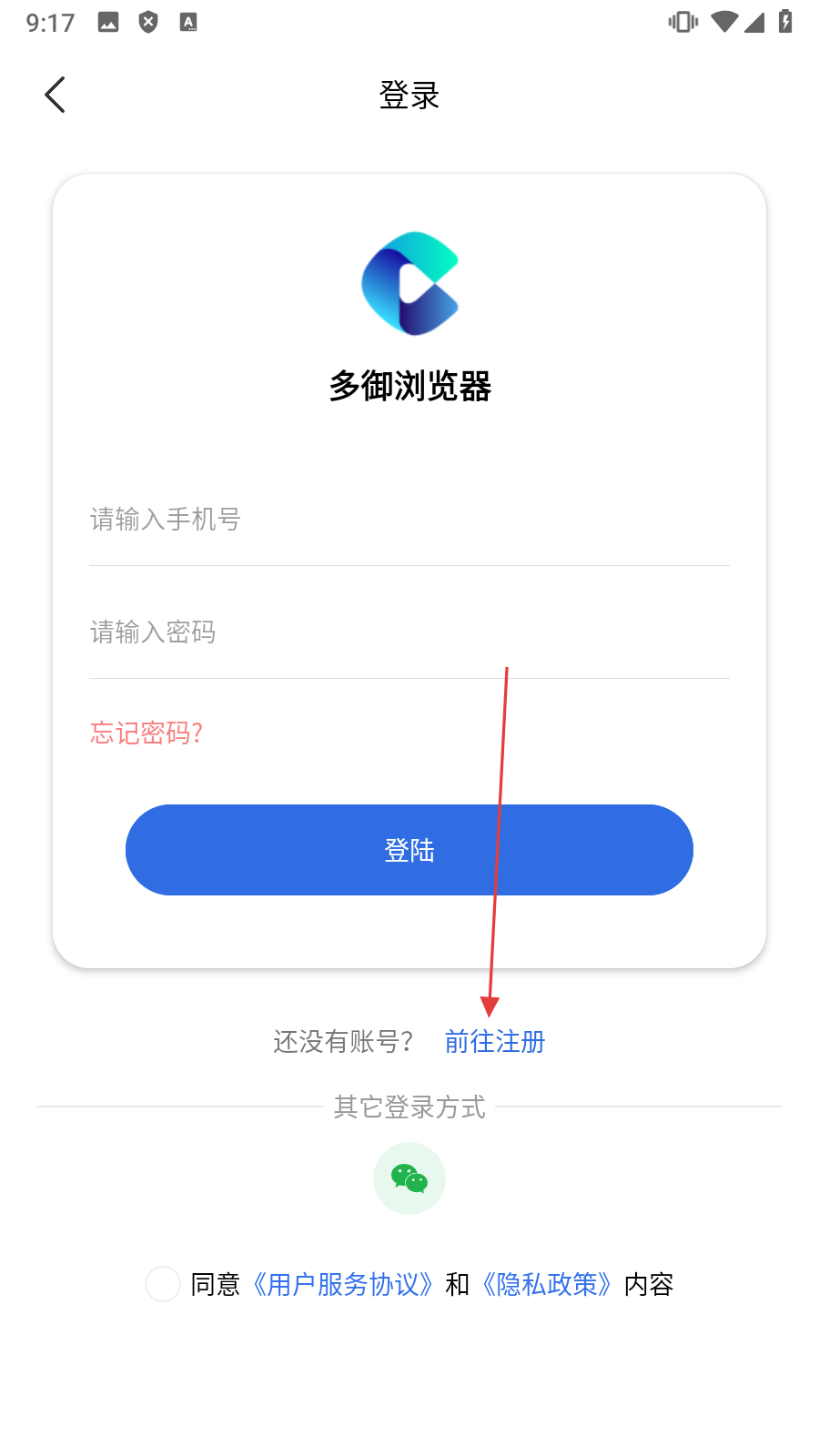Open the 《用户服务协议》 link
The image size is (819, 1456).
343,1284
